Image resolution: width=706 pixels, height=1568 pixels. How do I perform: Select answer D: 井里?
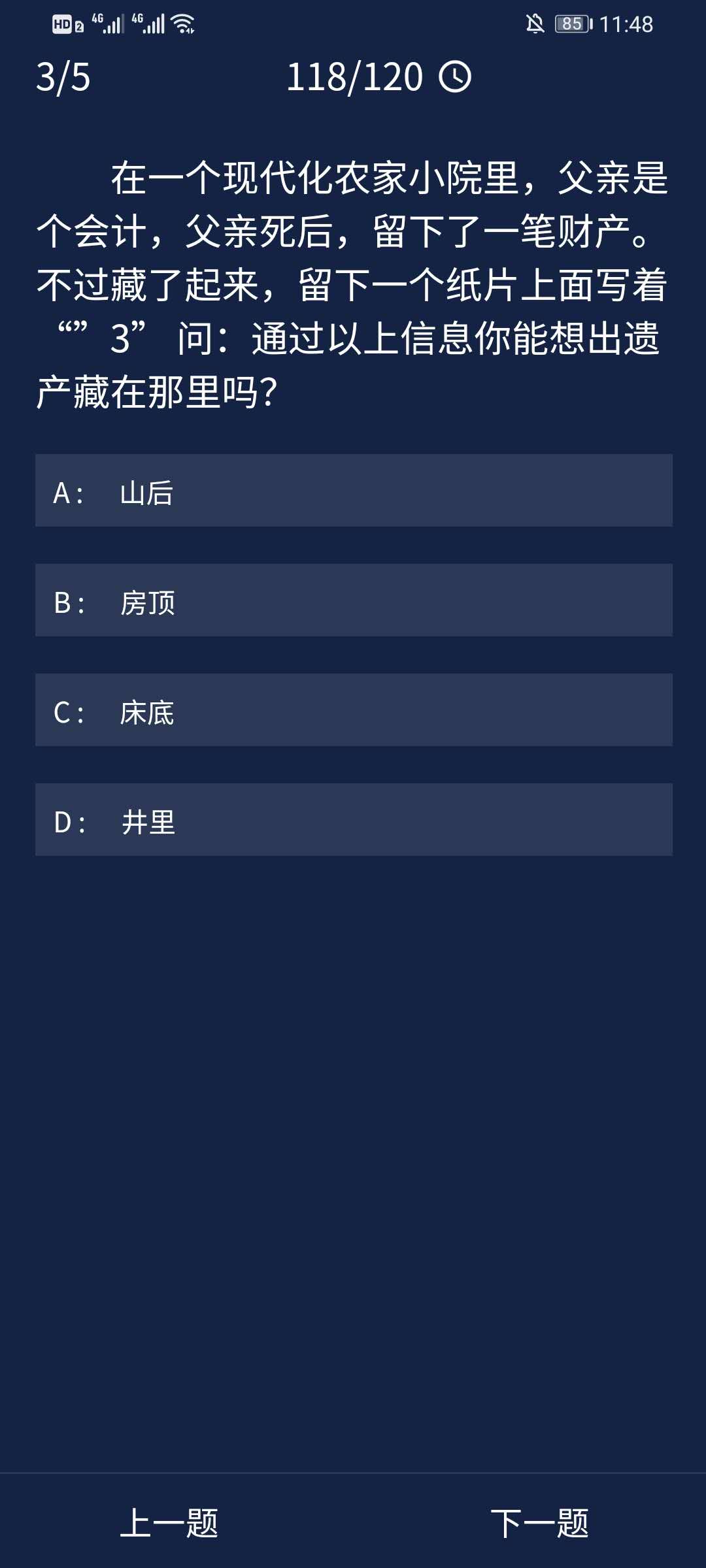click(x=353, y=820)
